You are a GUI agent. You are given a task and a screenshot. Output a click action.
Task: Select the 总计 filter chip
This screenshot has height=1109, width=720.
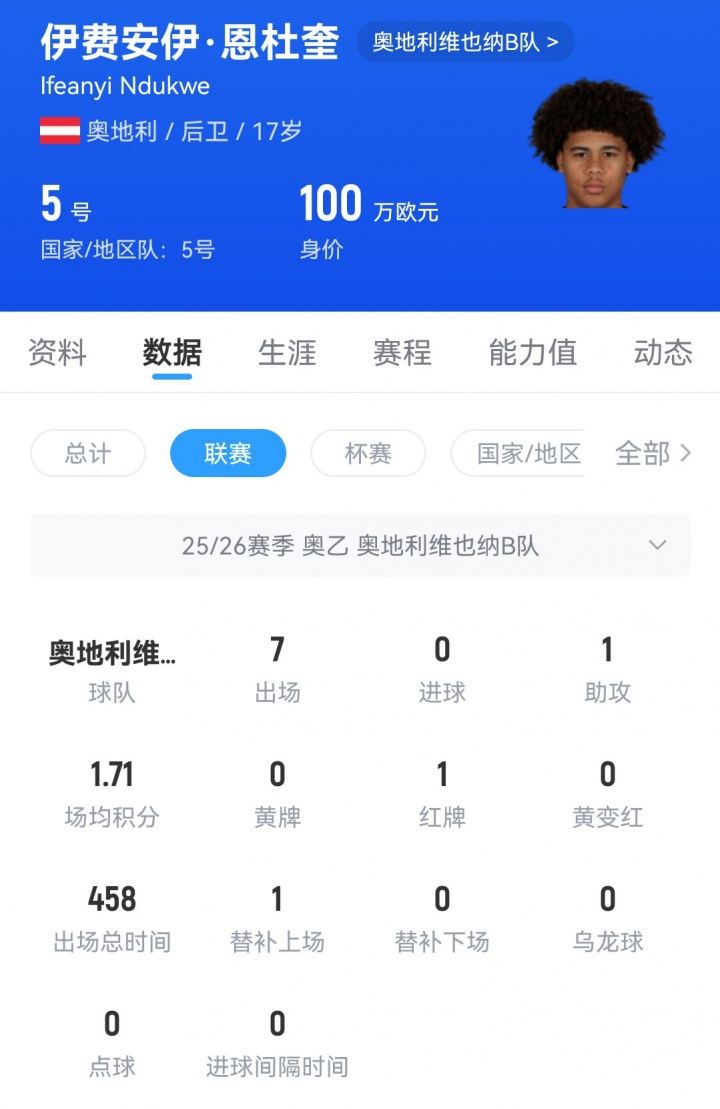pyautogui.click(x=88, y=454)
